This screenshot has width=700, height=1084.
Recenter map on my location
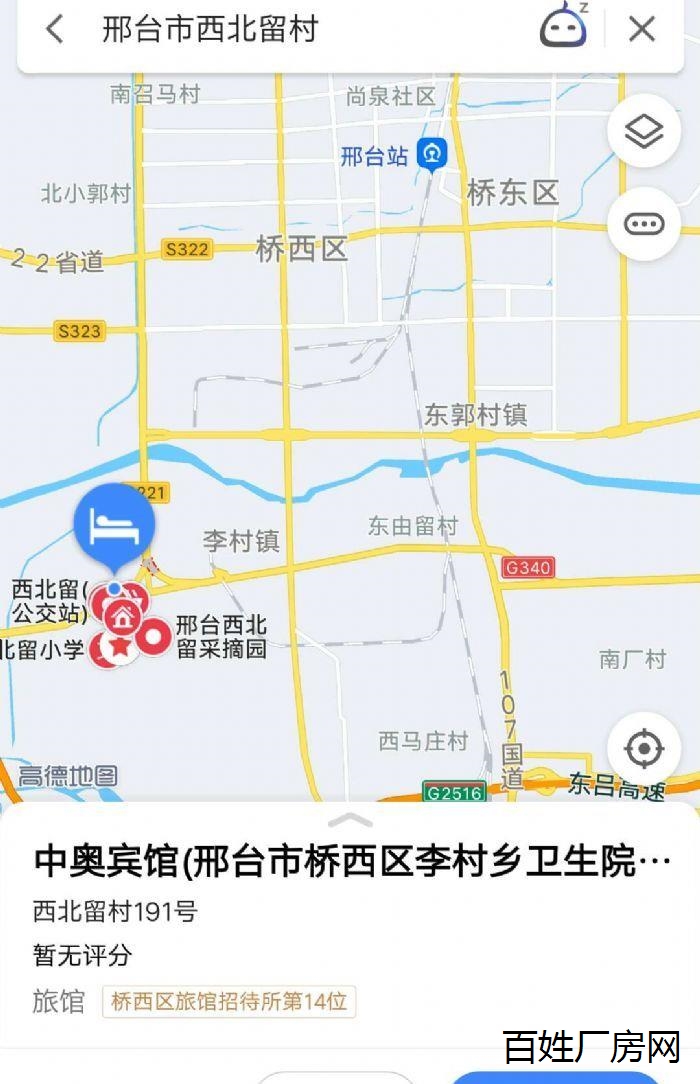coord(643,748)
